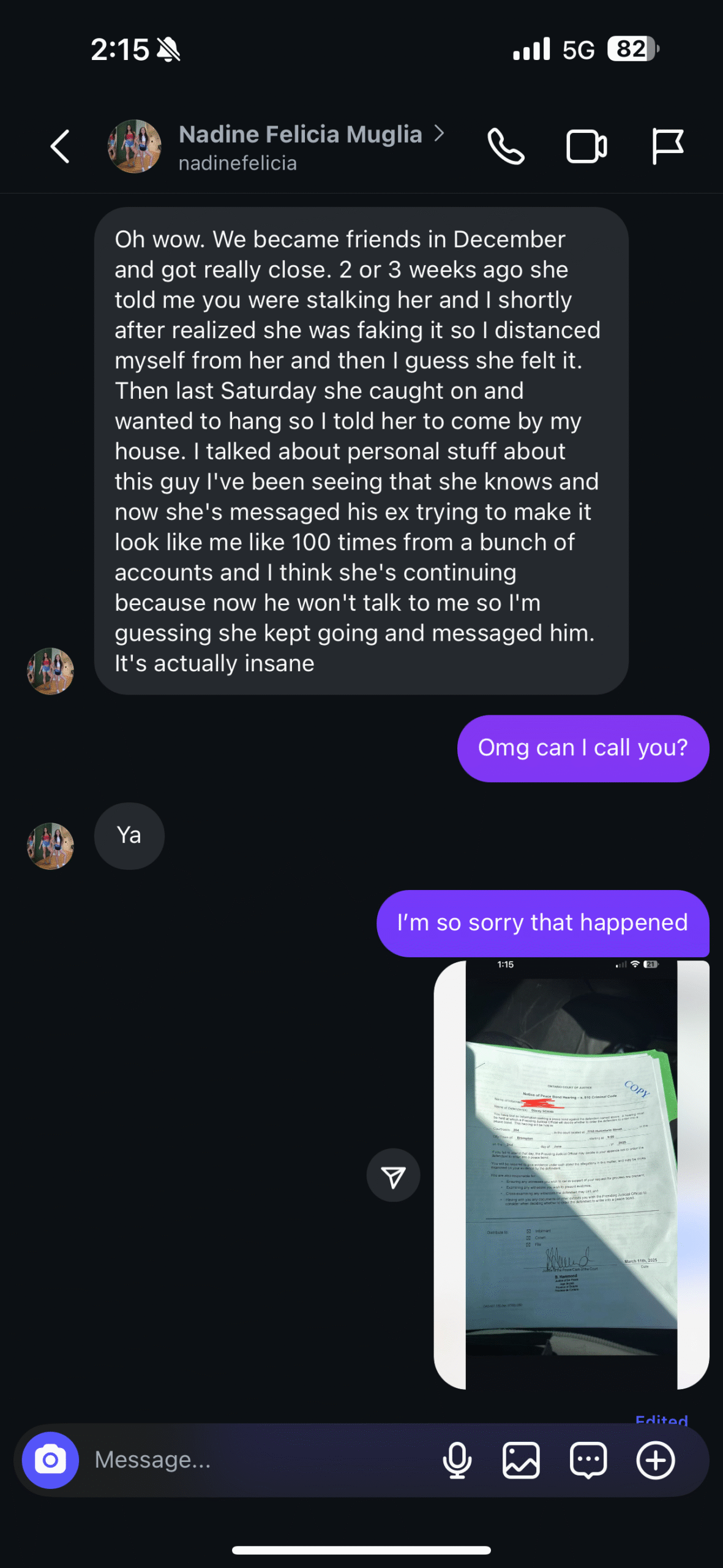Tap the flag icon in the header
Viewport: 723px width, 1568px height.
(667, 147)
